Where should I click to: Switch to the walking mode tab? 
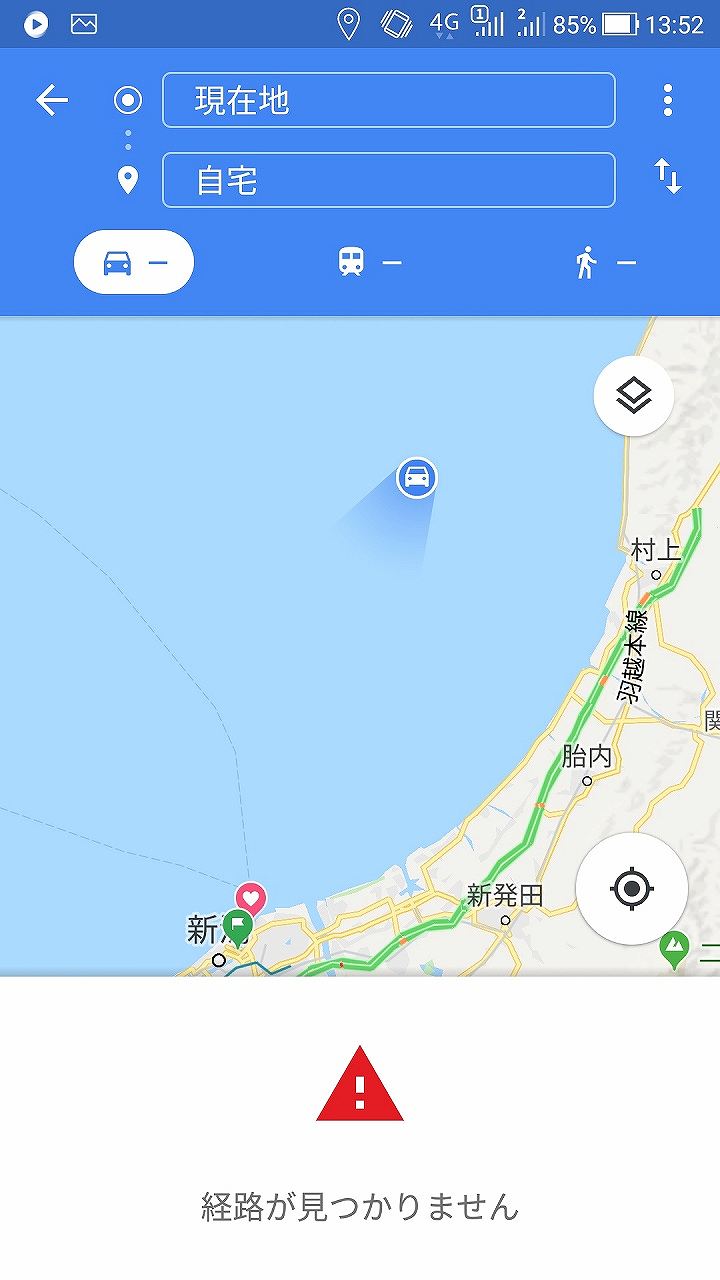pos(604,263)
